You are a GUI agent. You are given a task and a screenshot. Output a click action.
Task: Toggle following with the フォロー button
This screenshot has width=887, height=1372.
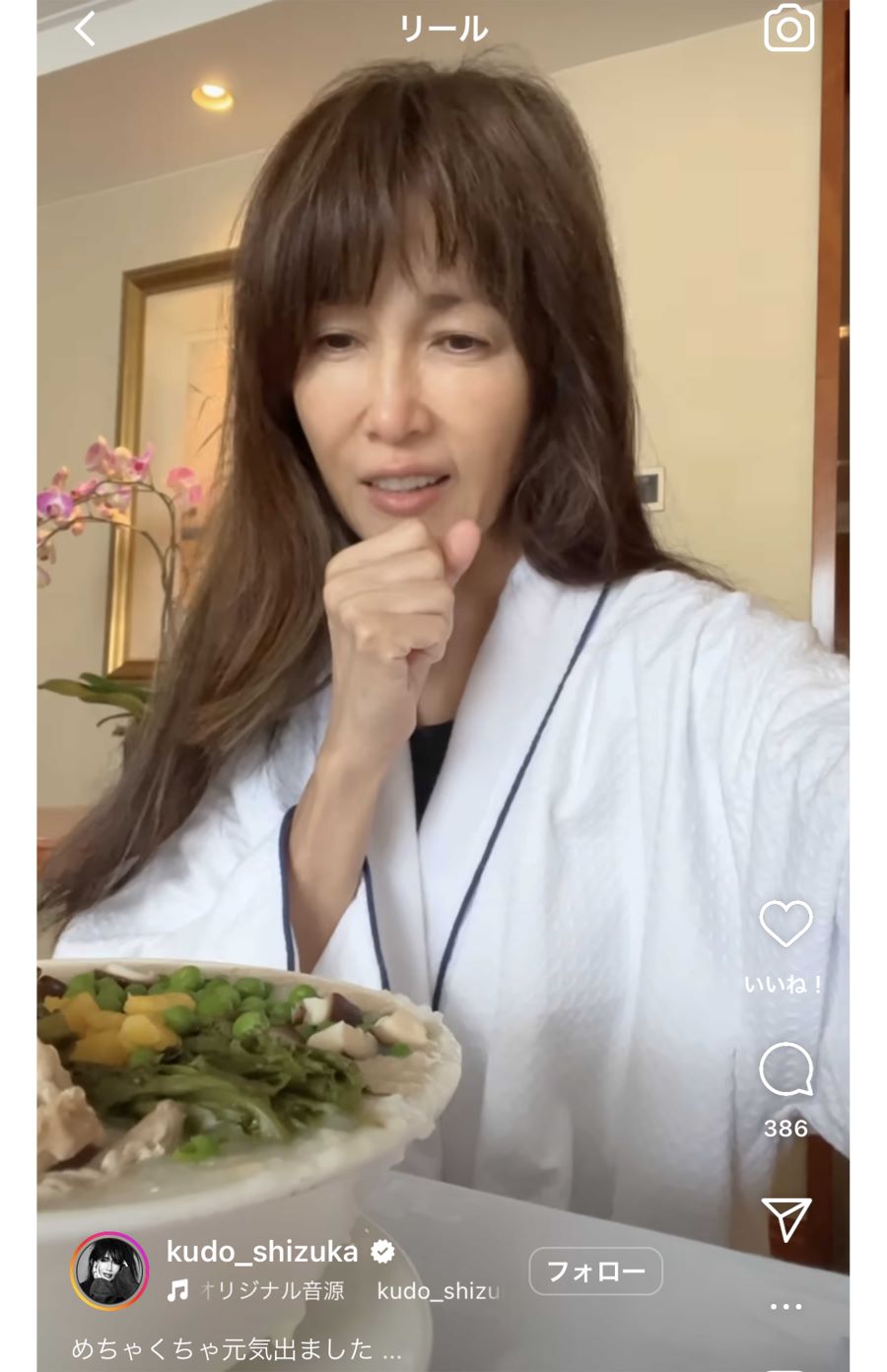(595, 1271)
